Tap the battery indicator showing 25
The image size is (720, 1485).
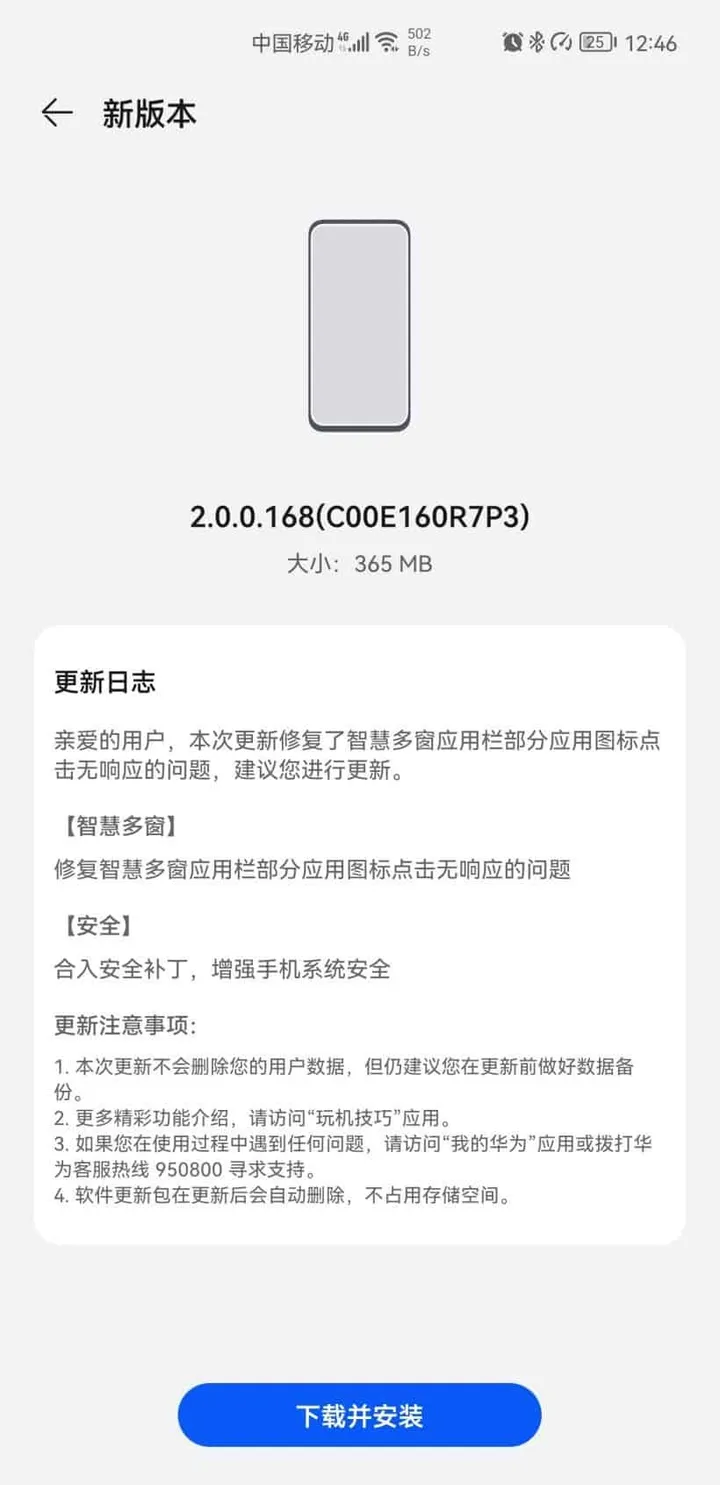595,42
